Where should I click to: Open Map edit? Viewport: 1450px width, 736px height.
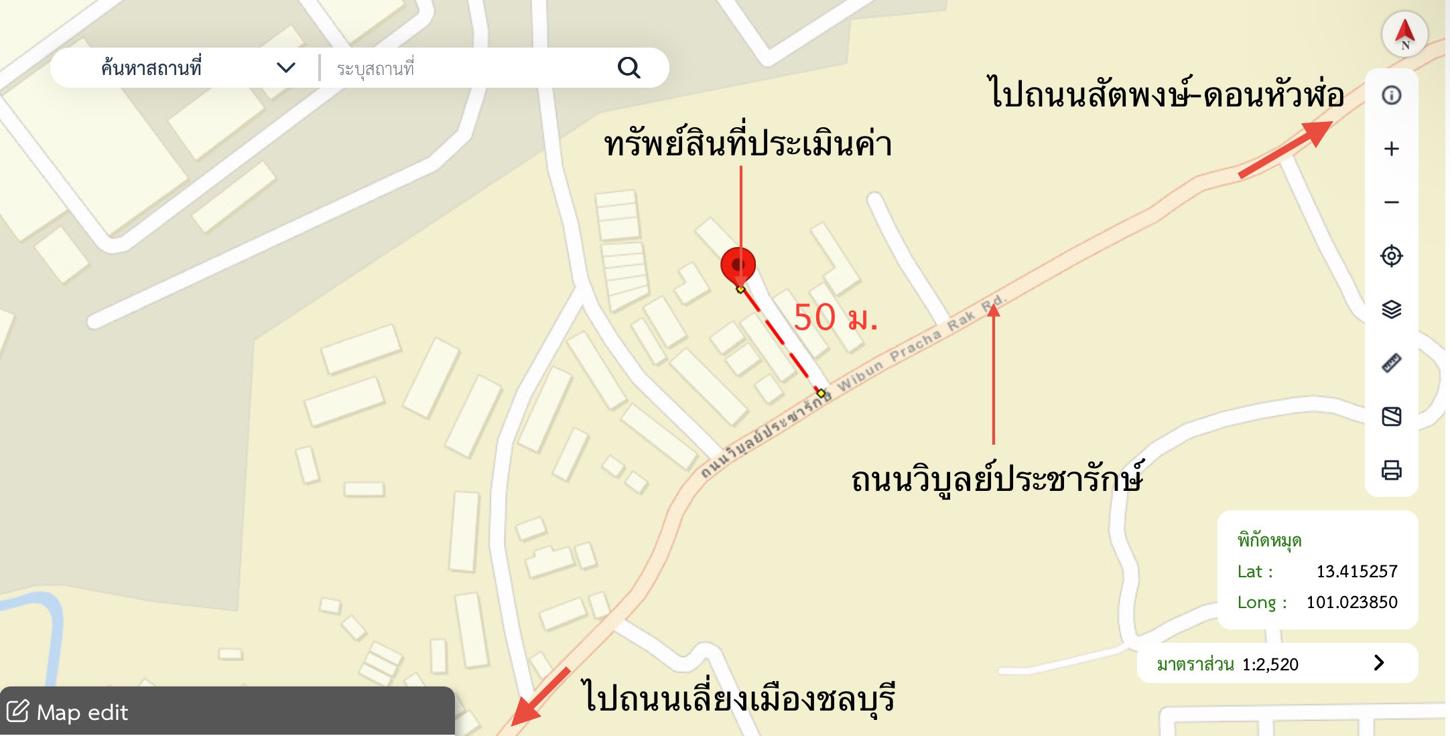tap(68, 712)
